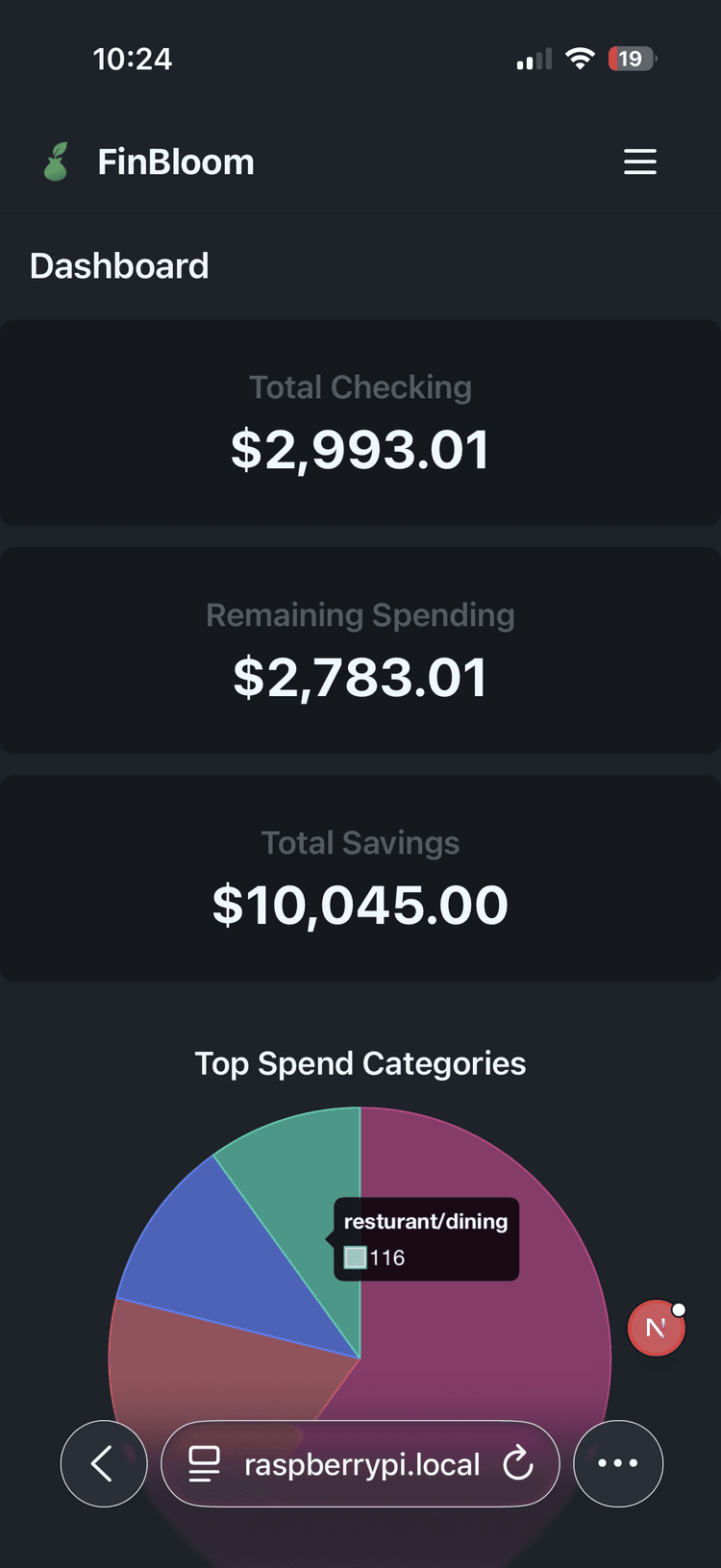Expand the Total Checking card

tap(360, 421)
